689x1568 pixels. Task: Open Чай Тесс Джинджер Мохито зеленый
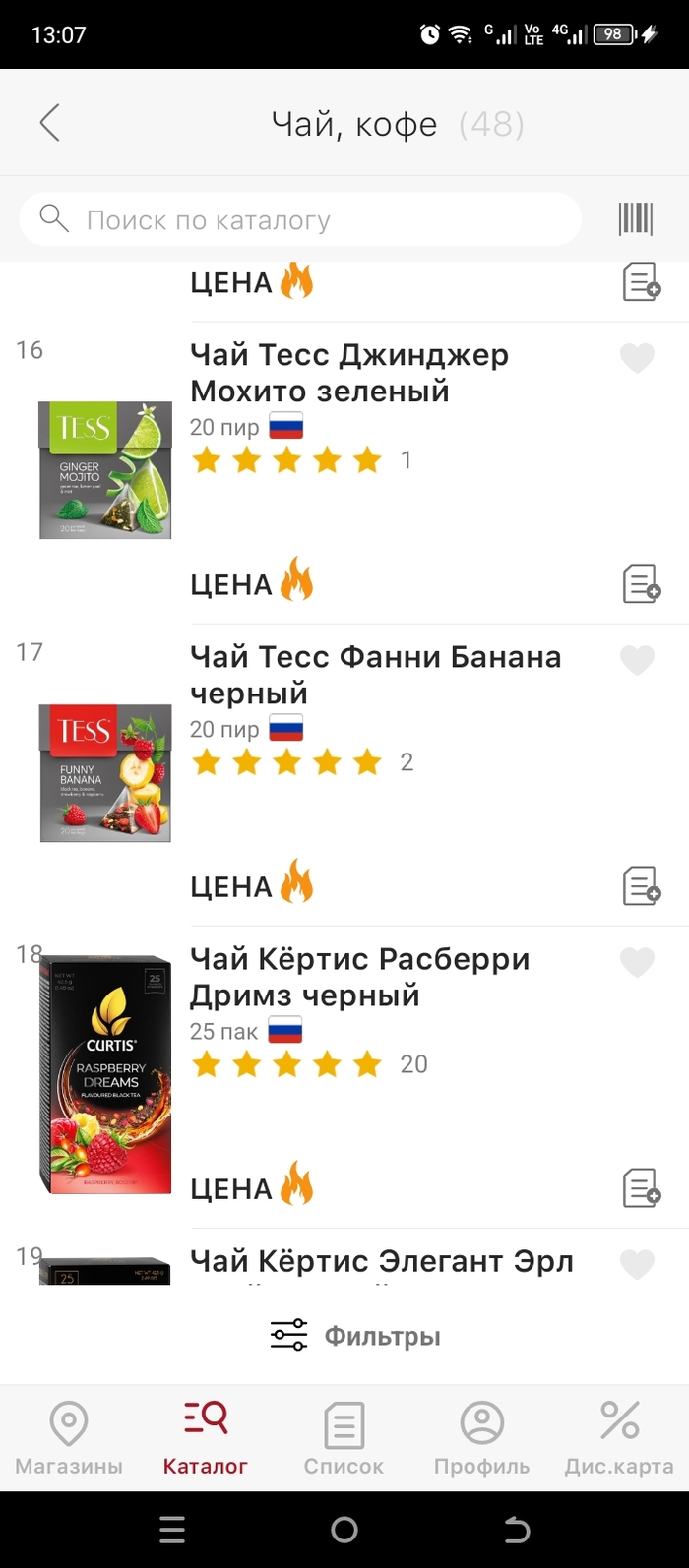(349, 373)
